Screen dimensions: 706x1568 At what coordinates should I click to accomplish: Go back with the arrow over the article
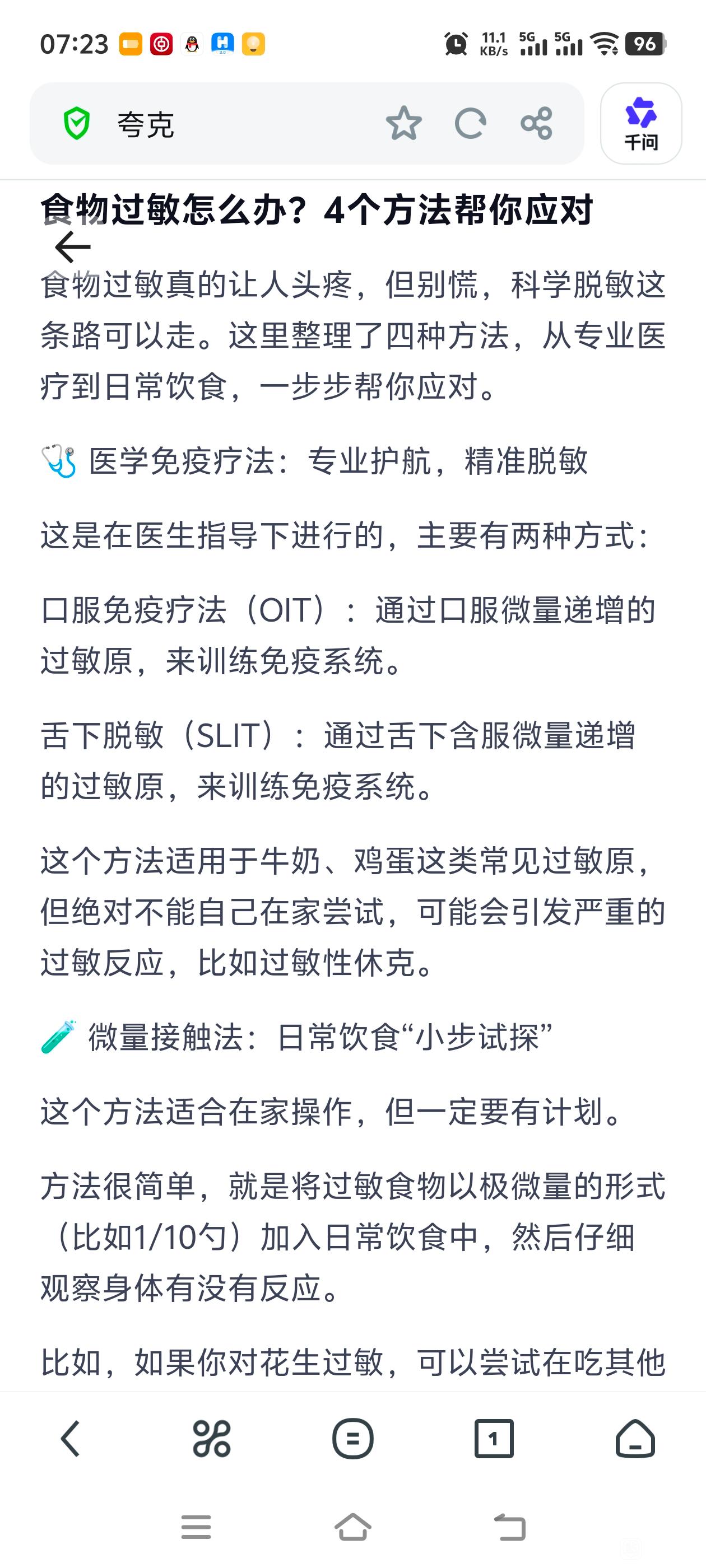point(72,247)
